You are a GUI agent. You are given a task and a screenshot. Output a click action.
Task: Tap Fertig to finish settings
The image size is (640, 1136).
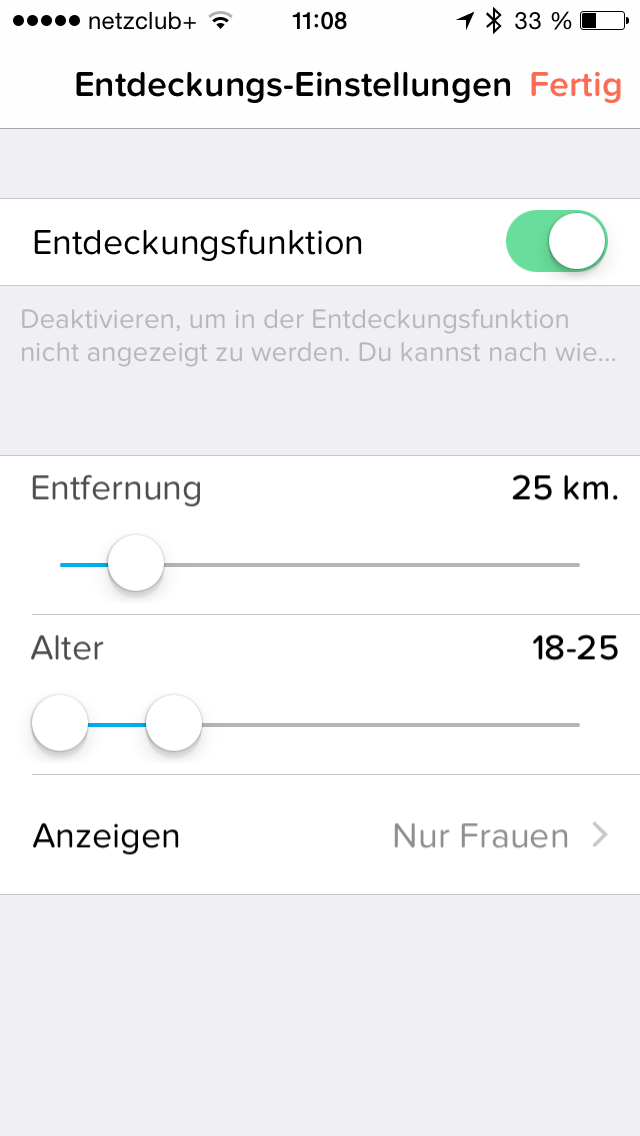[575, 85]
